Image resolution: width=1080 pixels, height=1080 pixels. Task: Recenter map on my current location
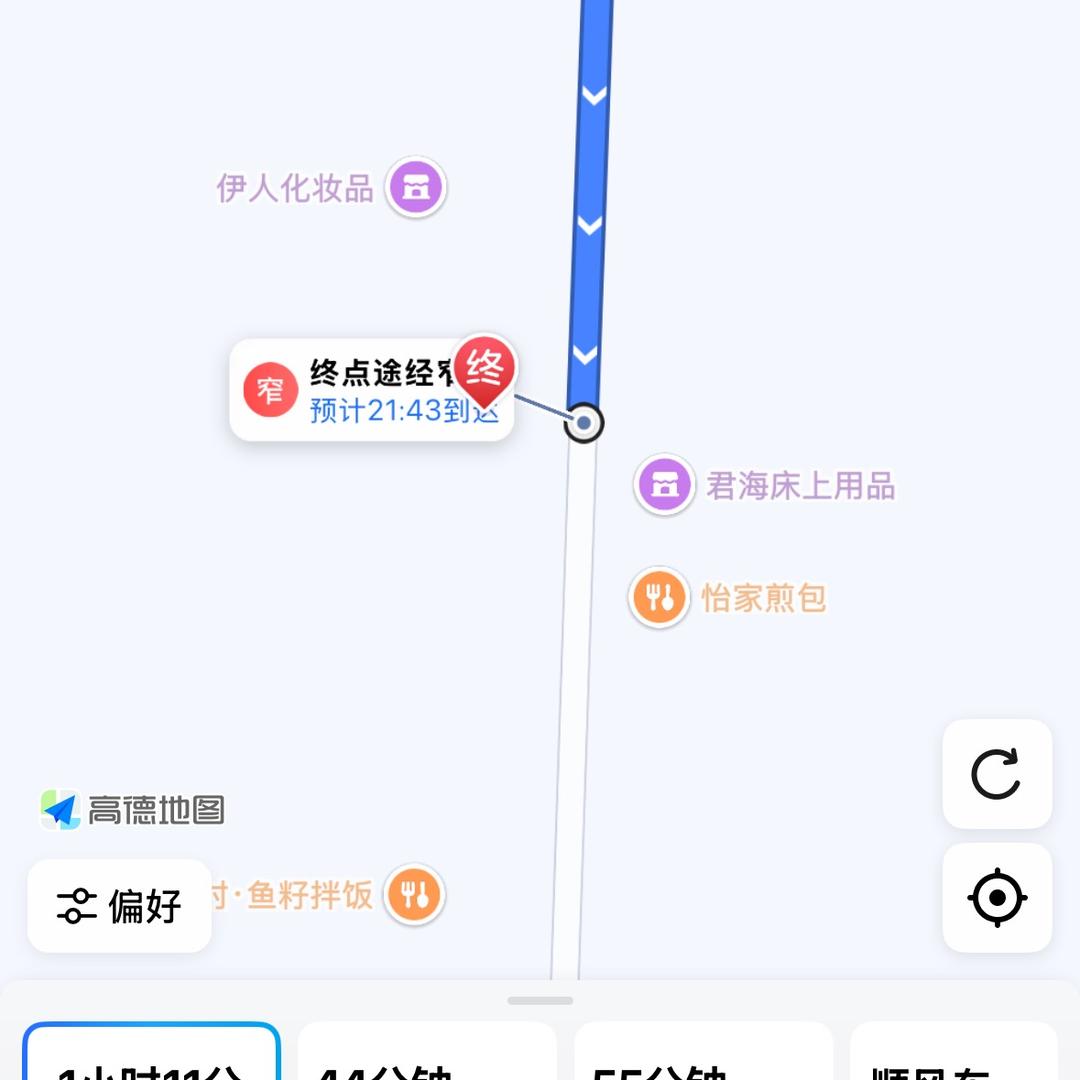(997, 897)
